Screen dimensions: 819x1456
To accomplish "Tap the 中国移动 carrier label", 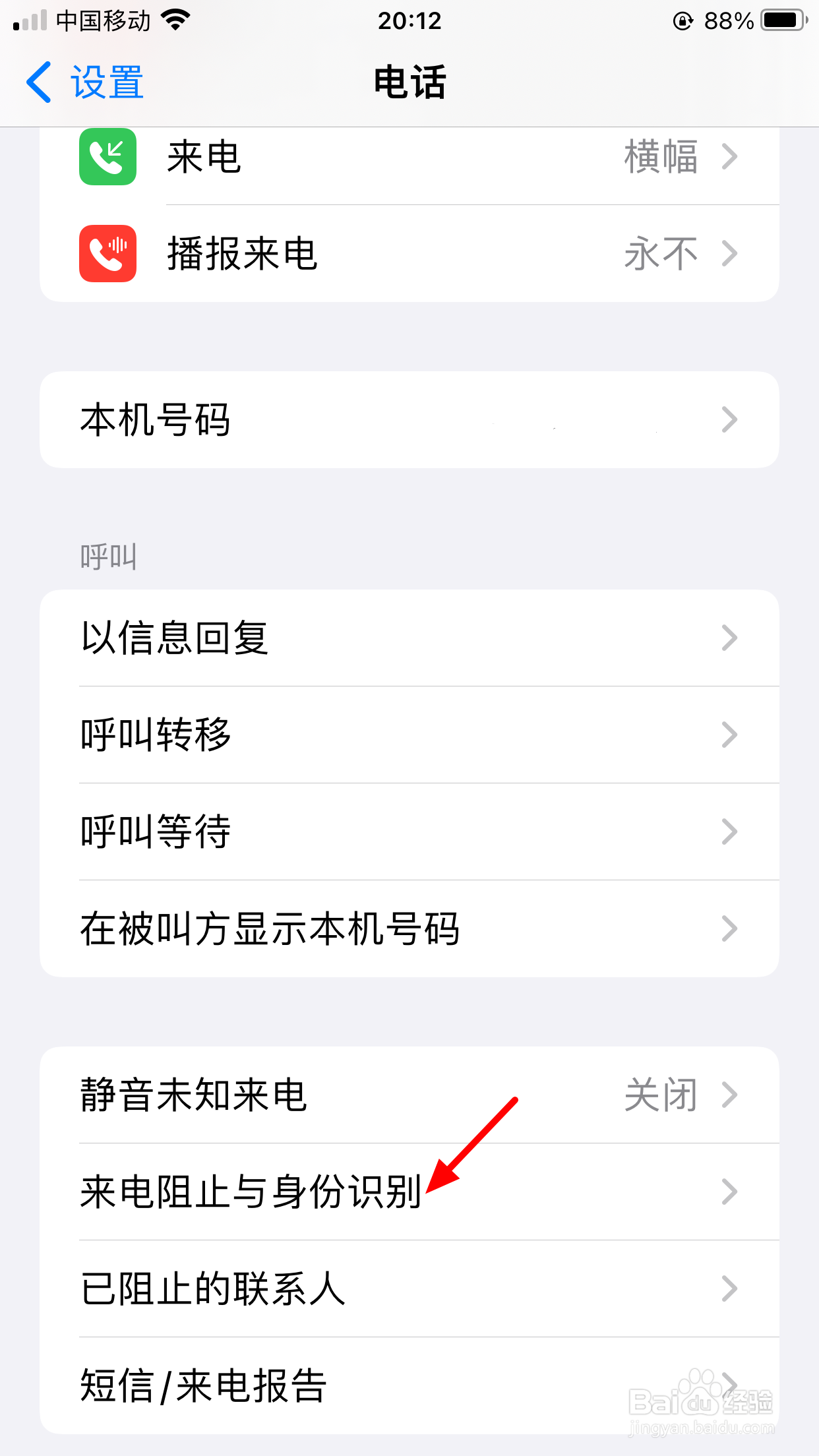I will [x=103, y=20].
